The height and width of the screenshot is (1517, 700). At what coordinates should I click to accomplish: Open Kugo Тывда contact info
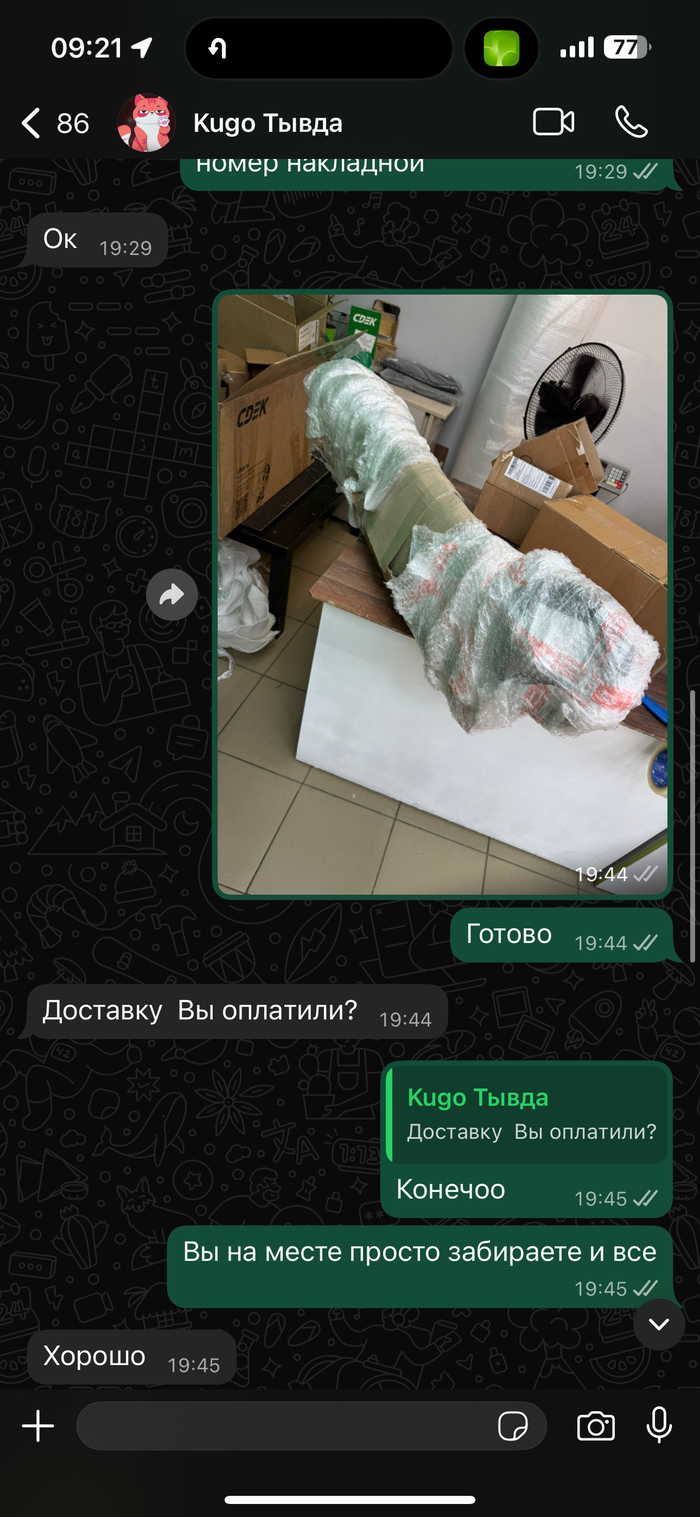pos(267,123)
